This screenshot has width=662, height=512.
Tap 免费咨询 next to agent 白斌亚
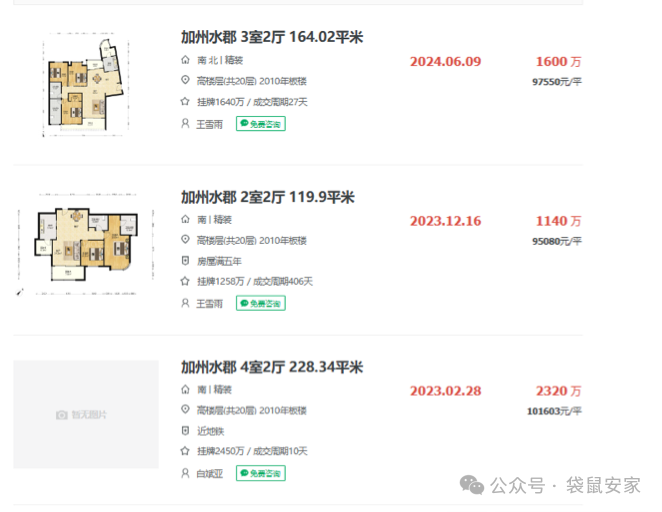[260, 472]
